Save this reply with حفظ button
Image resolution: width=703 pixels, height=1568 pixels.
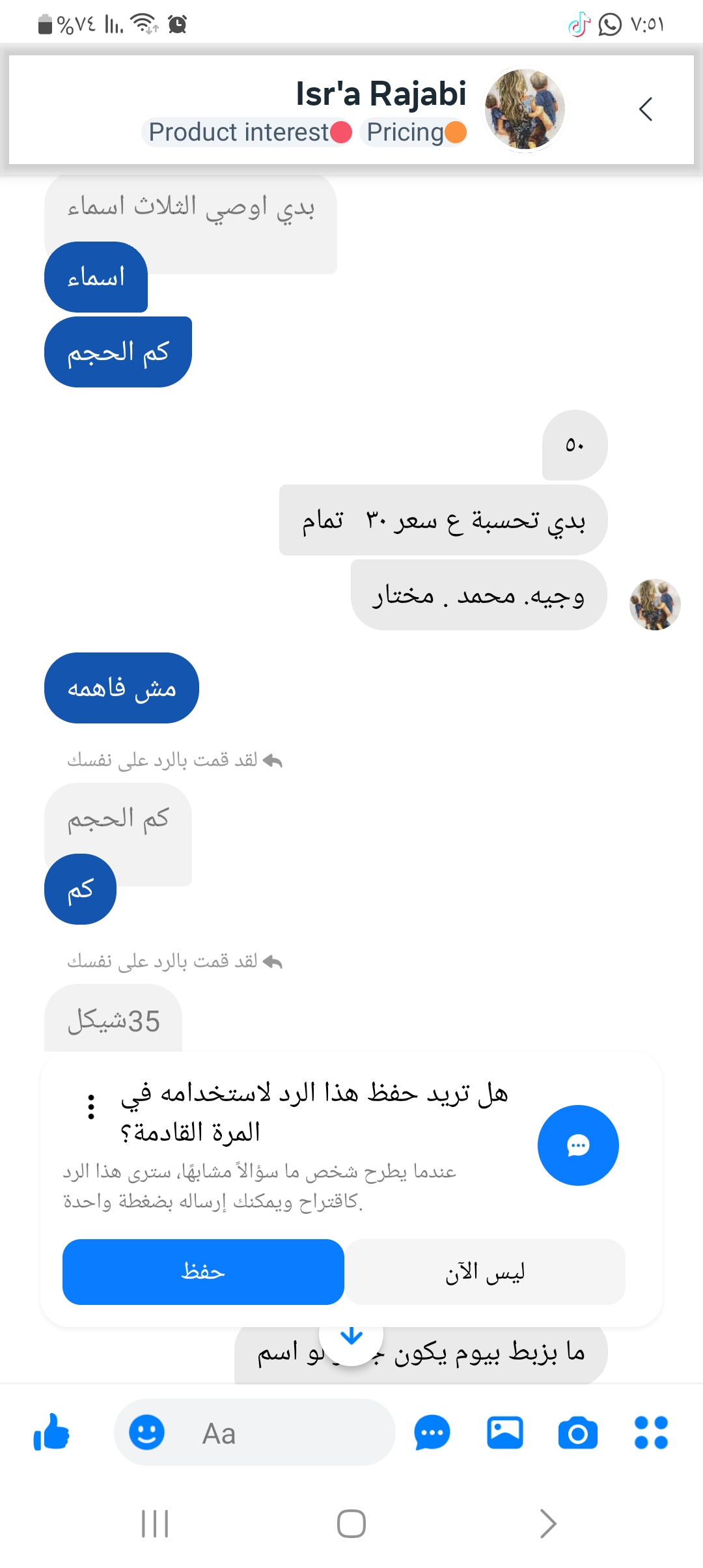(x=203, y=1272)
